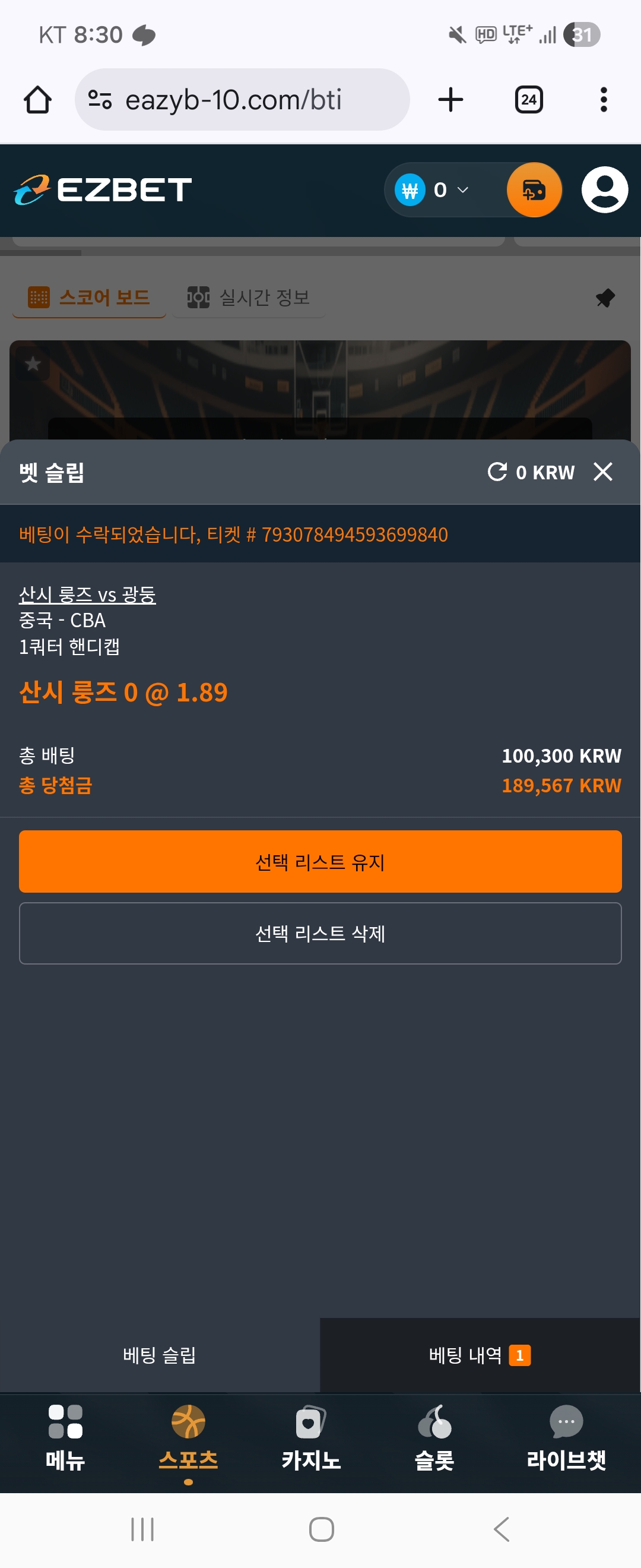The image size is (641, 1568).
Task: Open the 산시 룽즈 vs 광둥 match link
Action: pyautogui.click(x=87, y=594)
